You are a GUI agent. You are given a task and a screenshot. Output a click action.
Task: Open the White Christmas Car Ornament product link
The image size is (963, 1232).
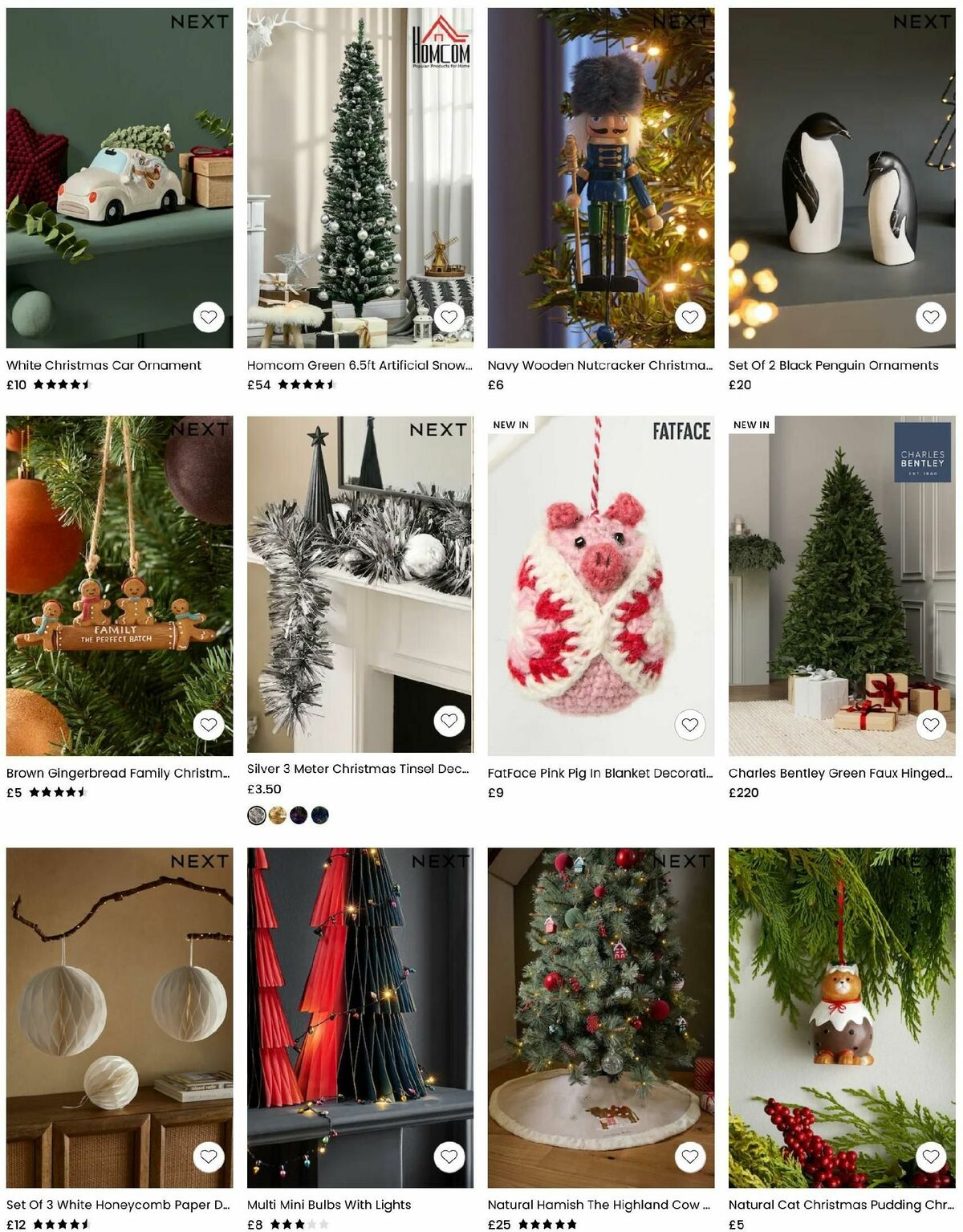(x=103, y=364)
